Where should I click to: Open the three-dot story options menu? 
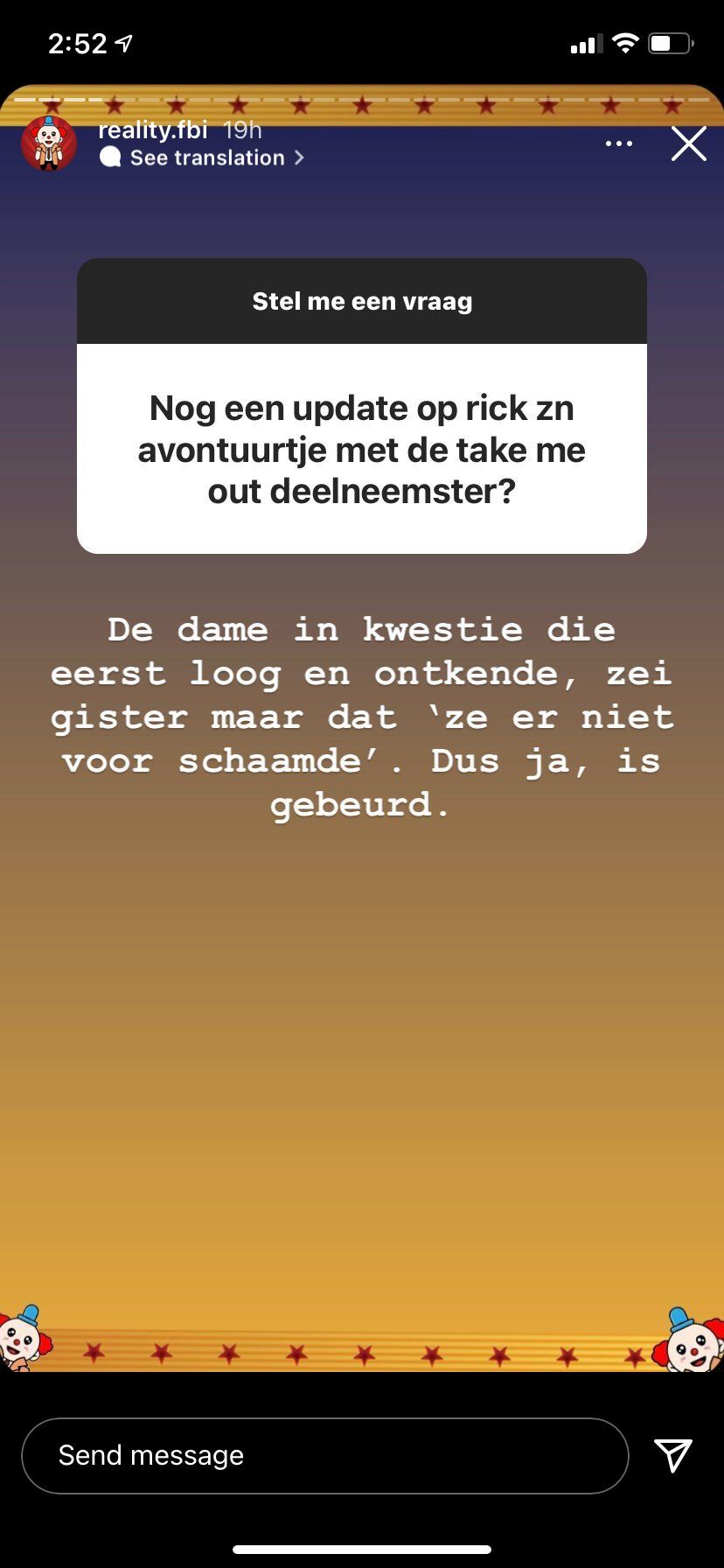(619, 143)
